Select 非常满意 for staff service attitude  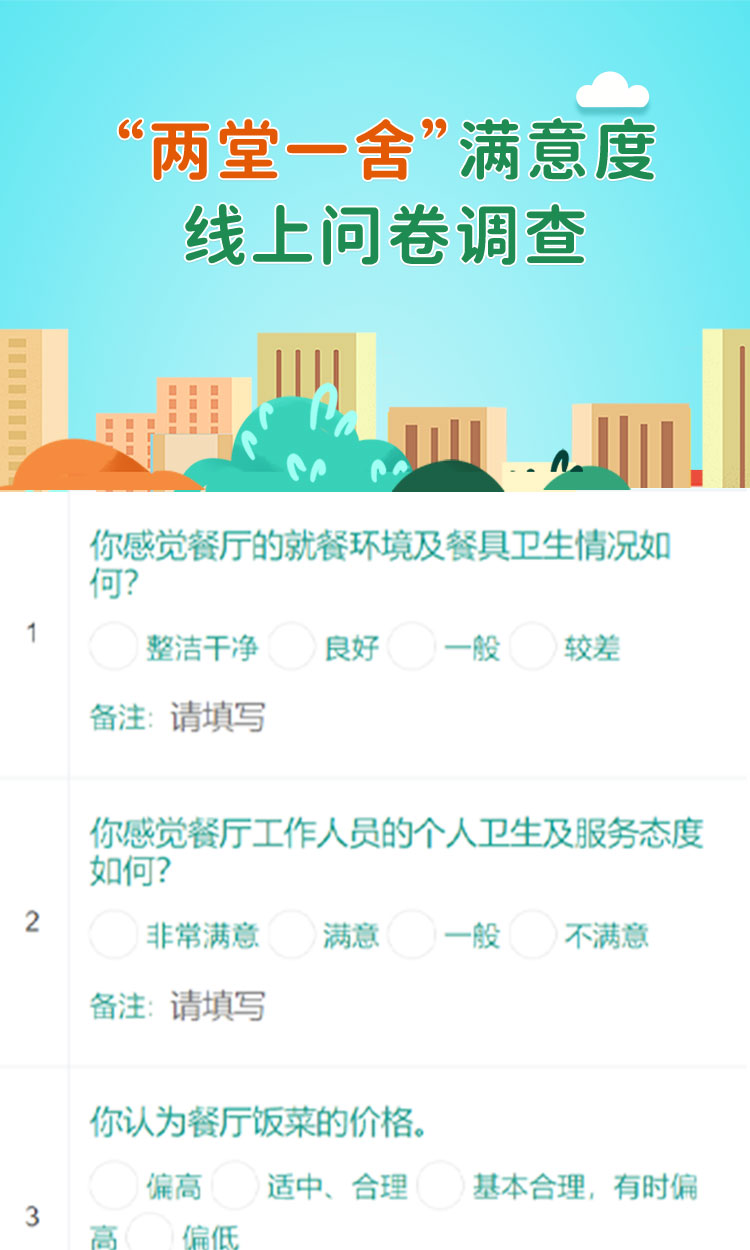point(114,935)
